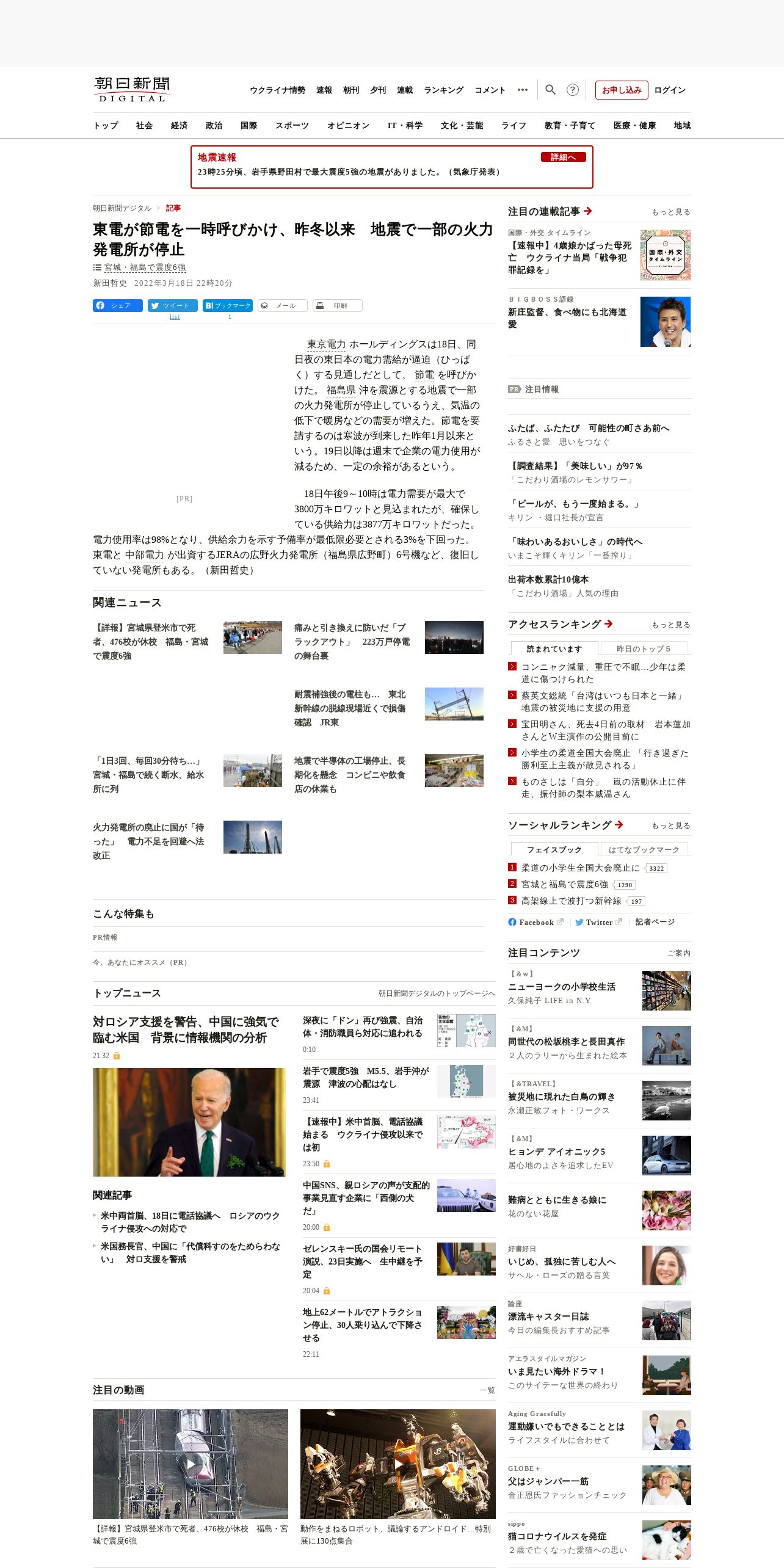Open the search magnifier icon
784x1568 pixels.
tap(550, 90)
